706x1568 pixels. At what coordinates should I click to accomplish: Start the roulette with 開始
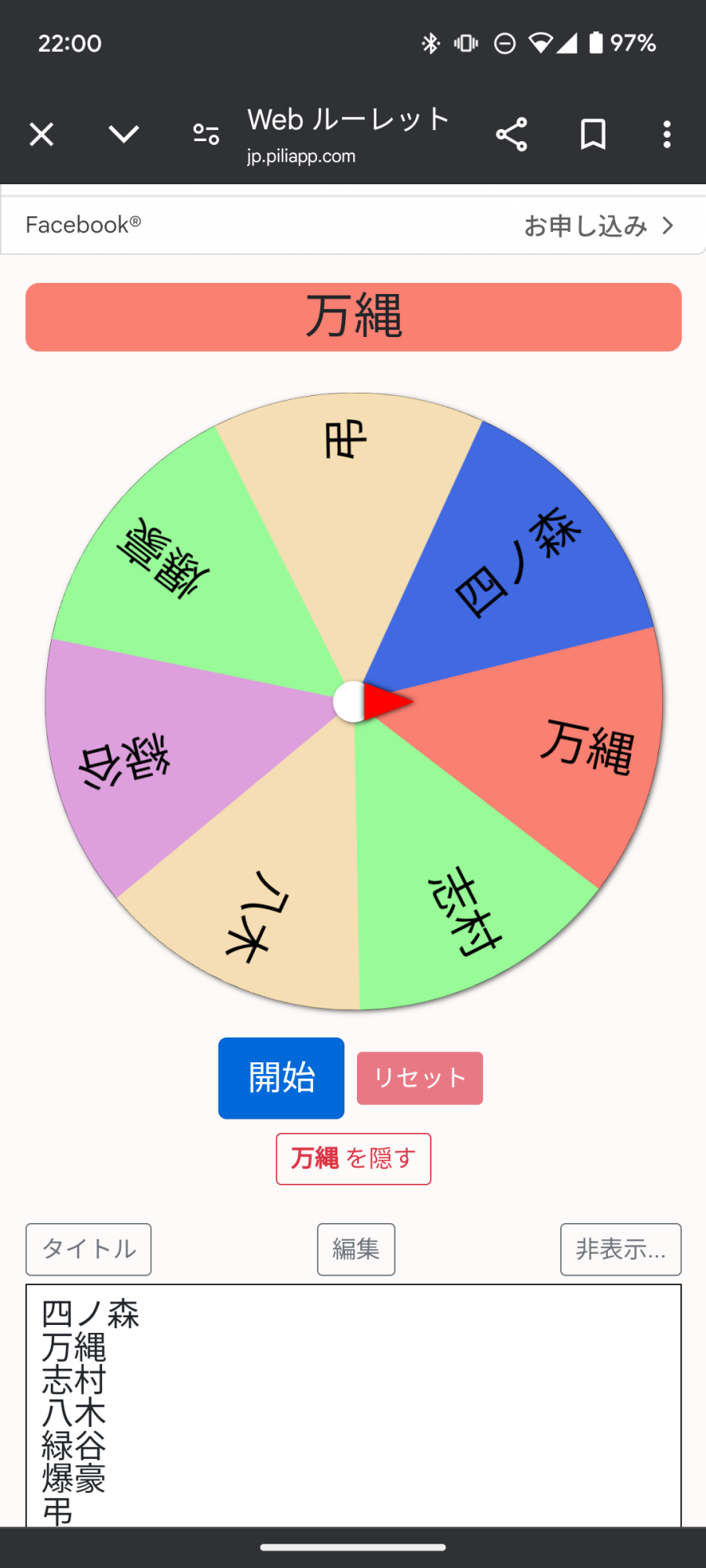(281, 1077)
